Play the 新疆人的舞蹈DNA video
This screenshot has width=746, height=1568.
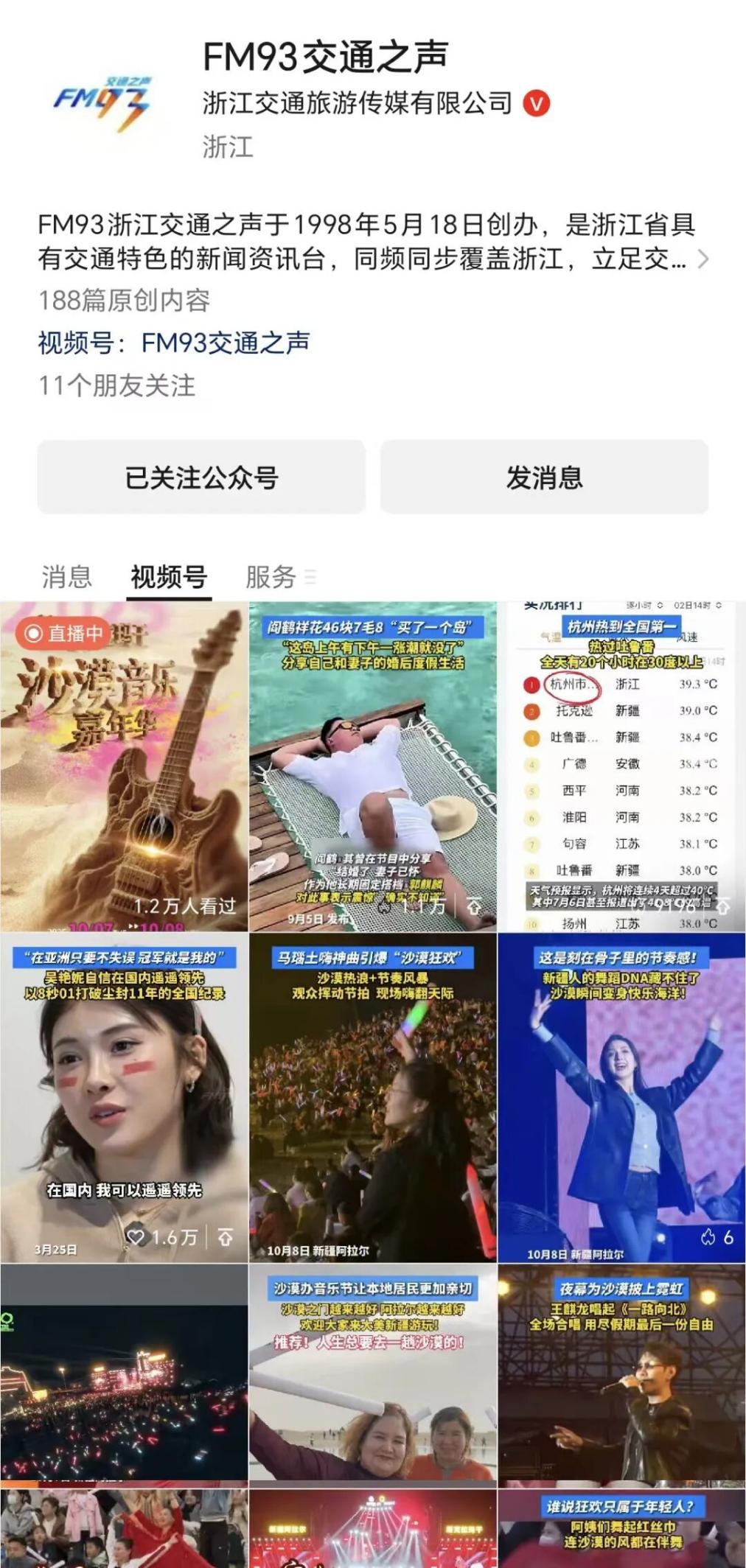[621, 1098]
